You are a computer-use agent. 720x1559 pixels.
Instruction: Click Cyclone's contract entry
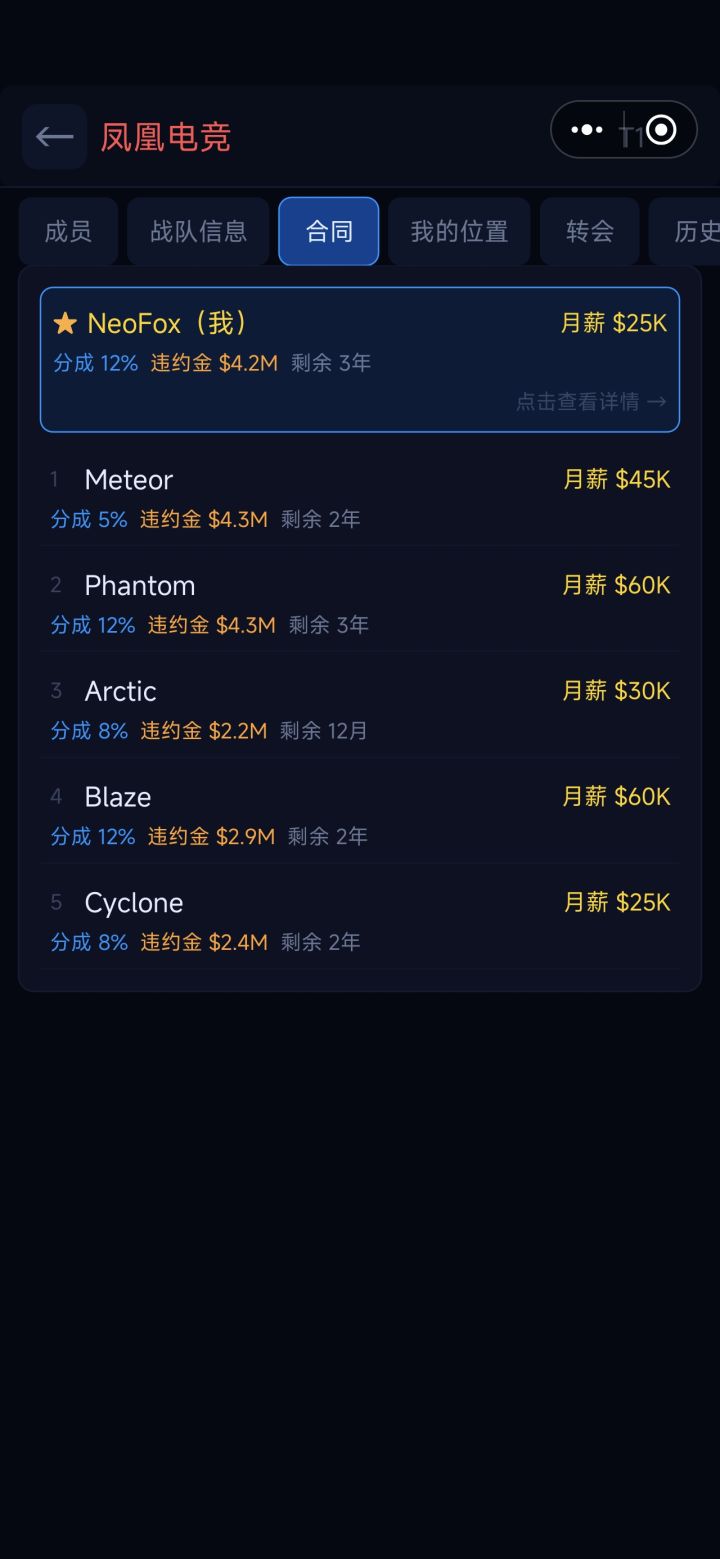click(360, 920)
